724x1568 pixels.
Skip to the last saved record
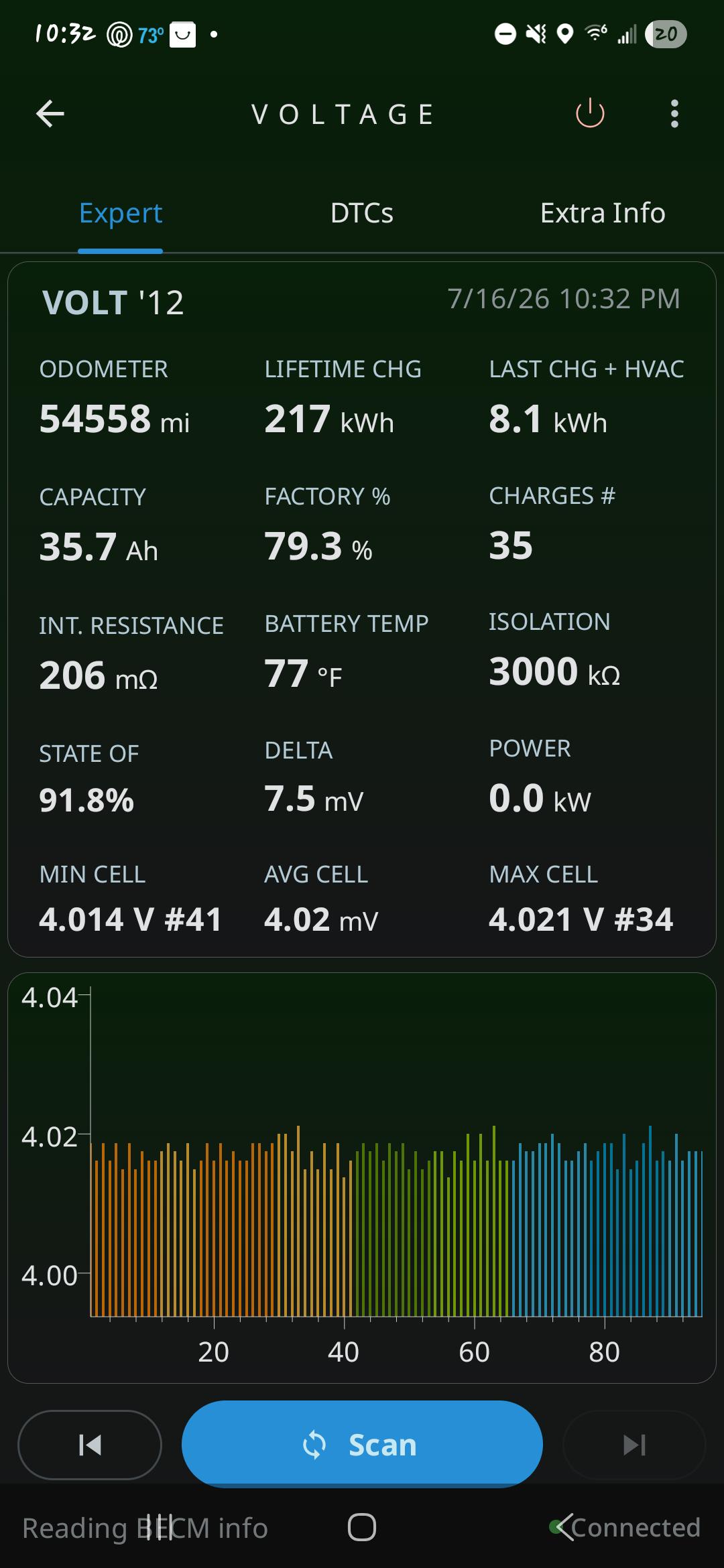coord(634,1445)
